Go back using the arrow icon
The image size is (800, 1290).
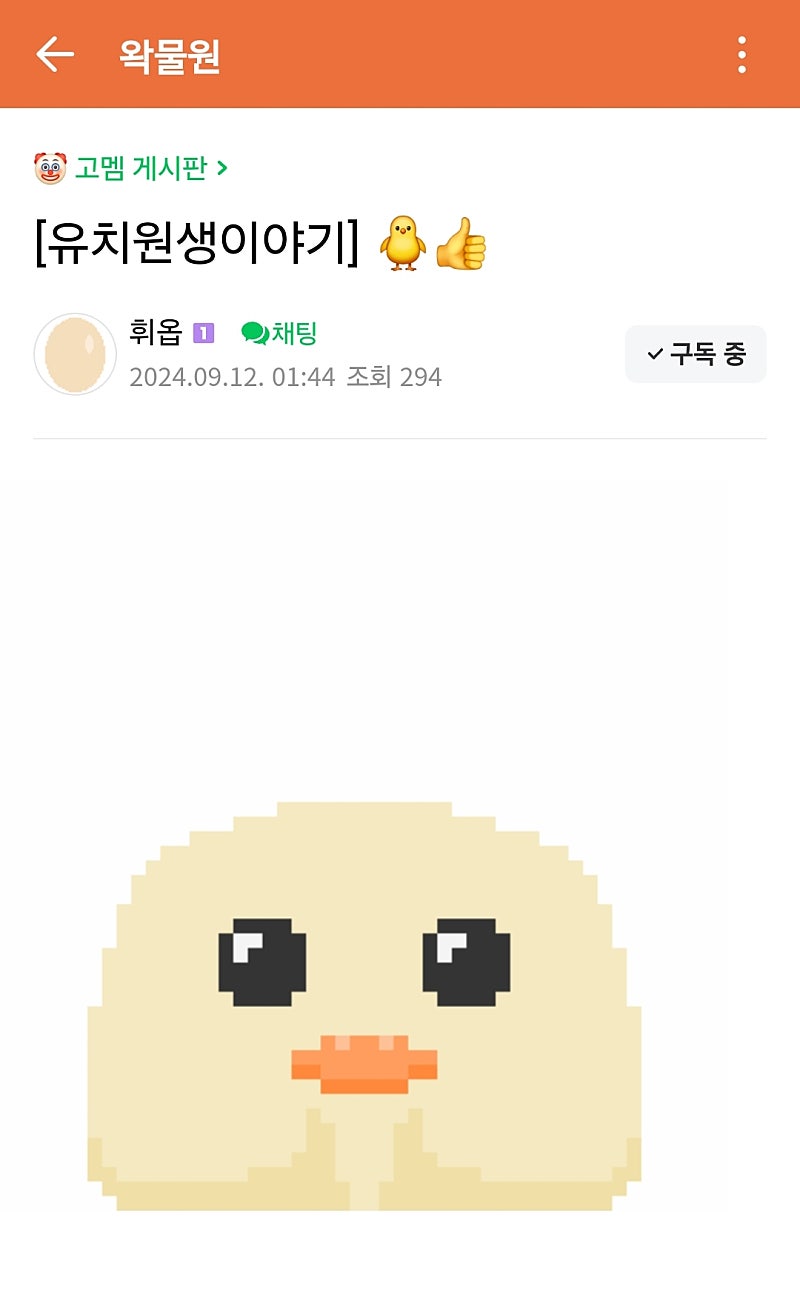point(55,55)
